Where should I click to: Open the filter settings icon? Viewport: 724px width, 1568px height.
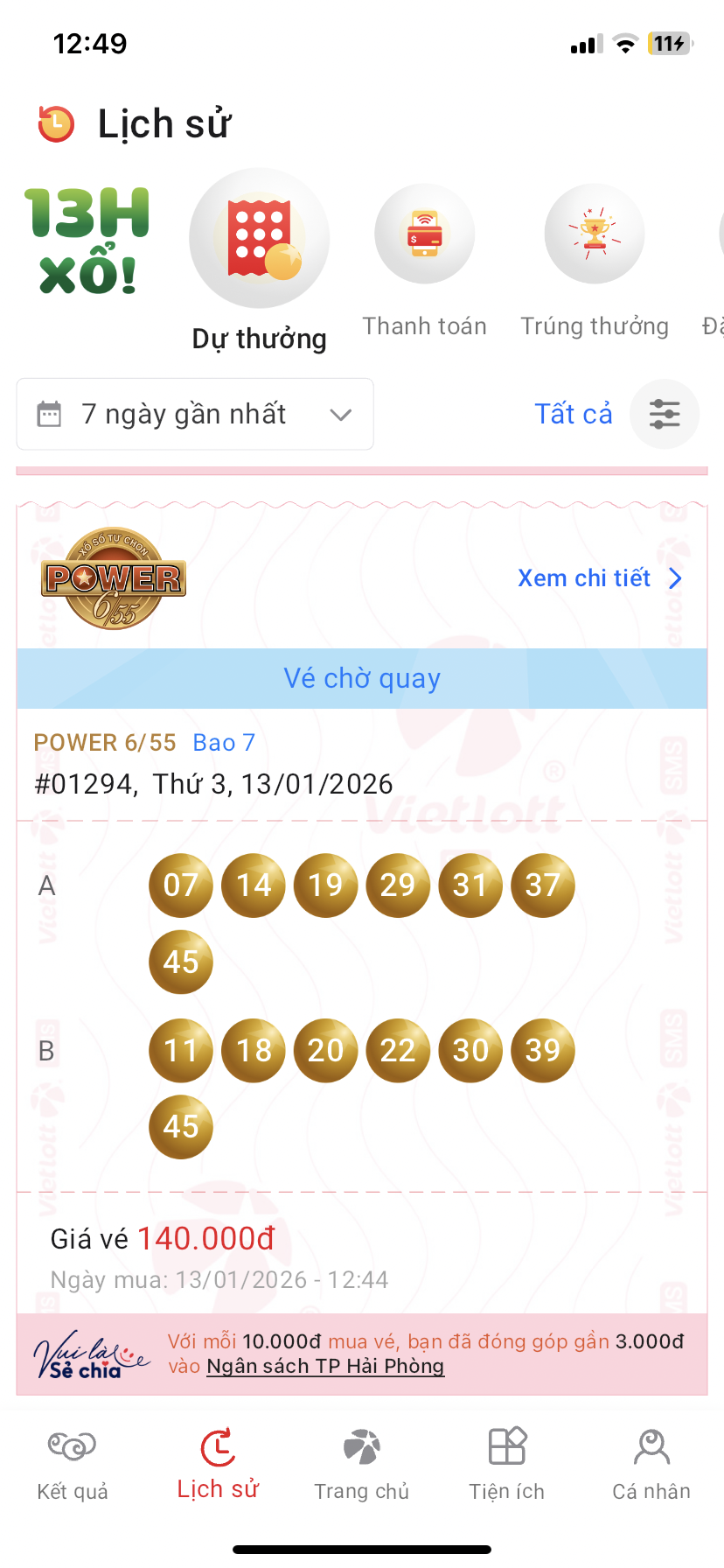point(665,414)
